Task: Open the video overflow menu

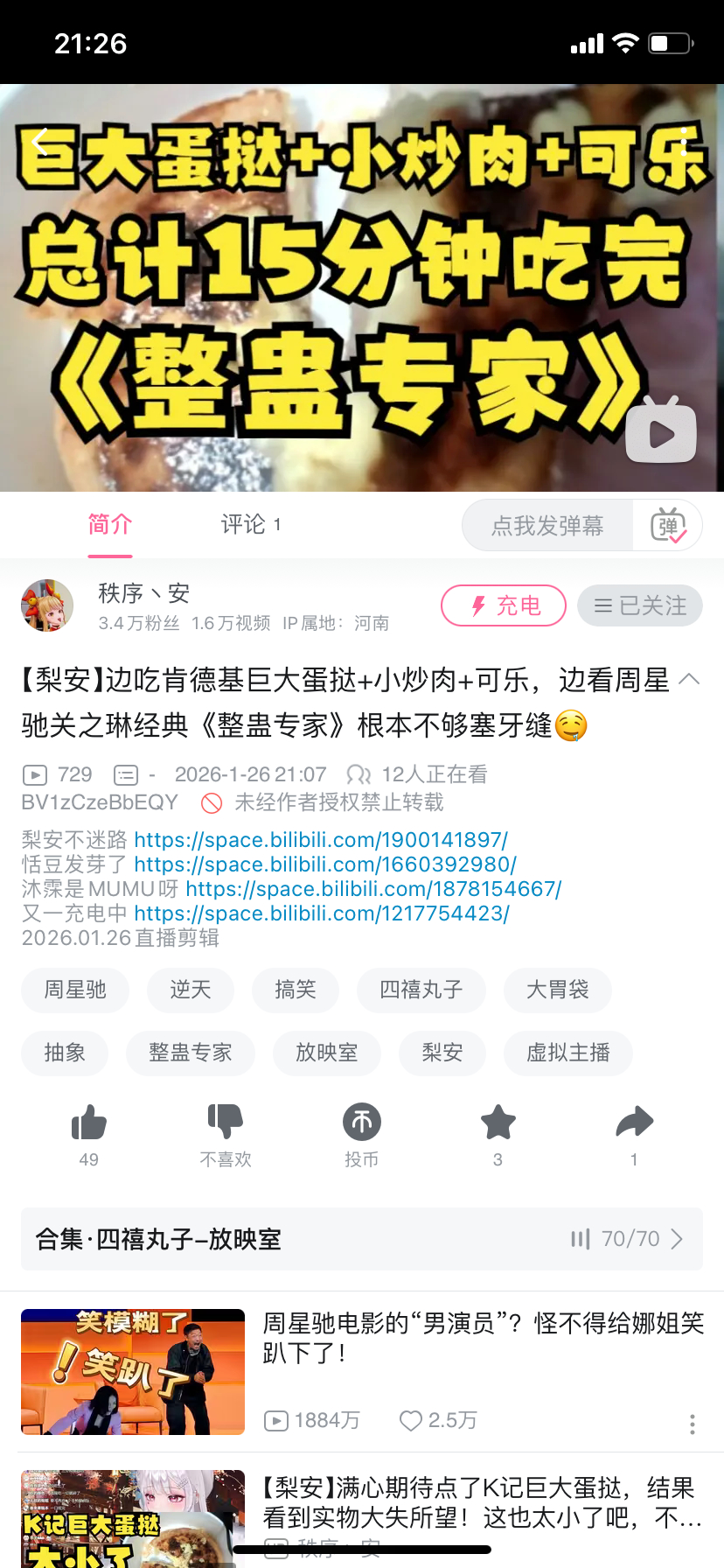Action: pos(685,142)
